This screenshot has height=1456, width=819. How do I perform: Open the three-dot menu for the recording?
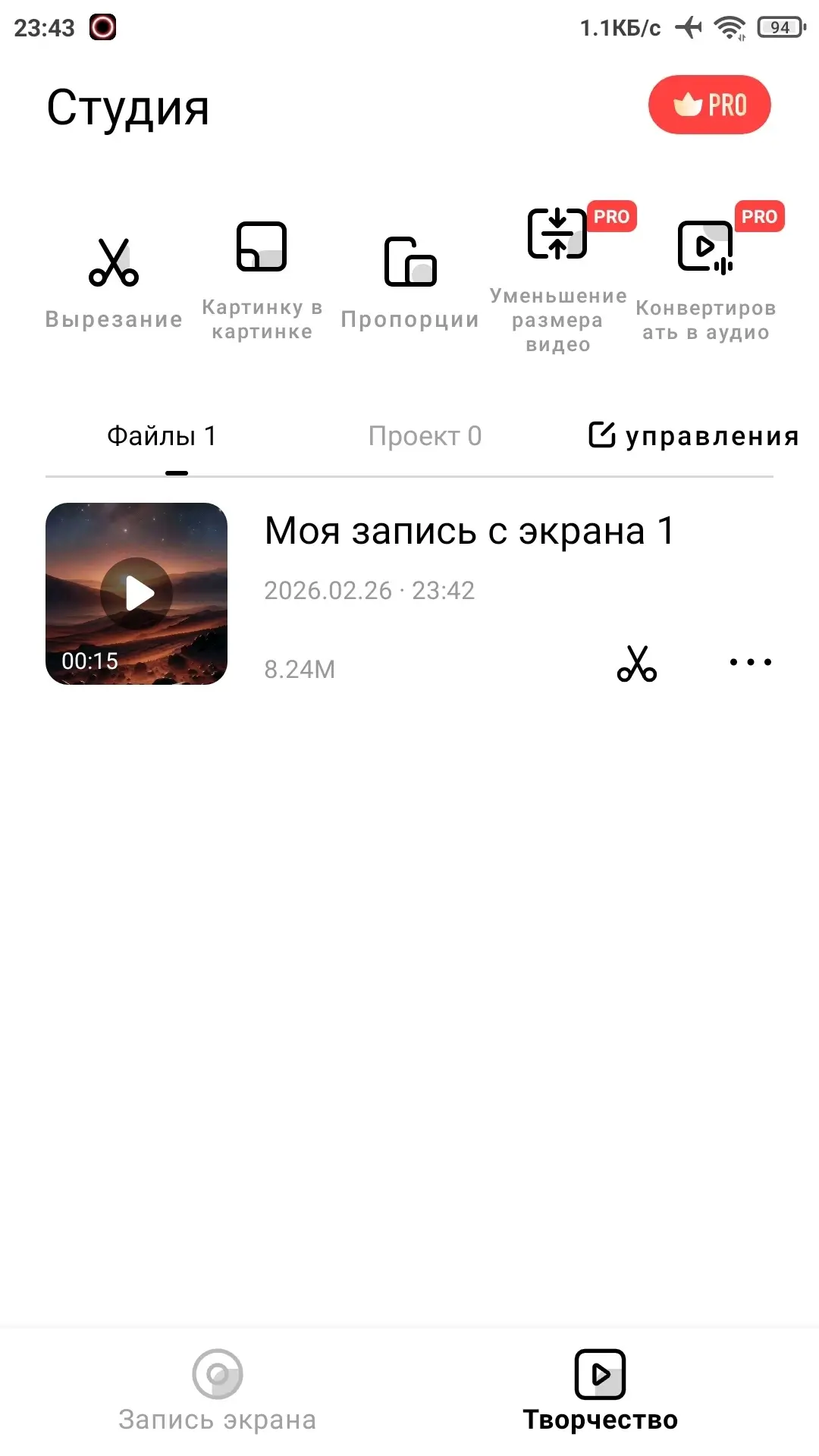click(750, 662)
